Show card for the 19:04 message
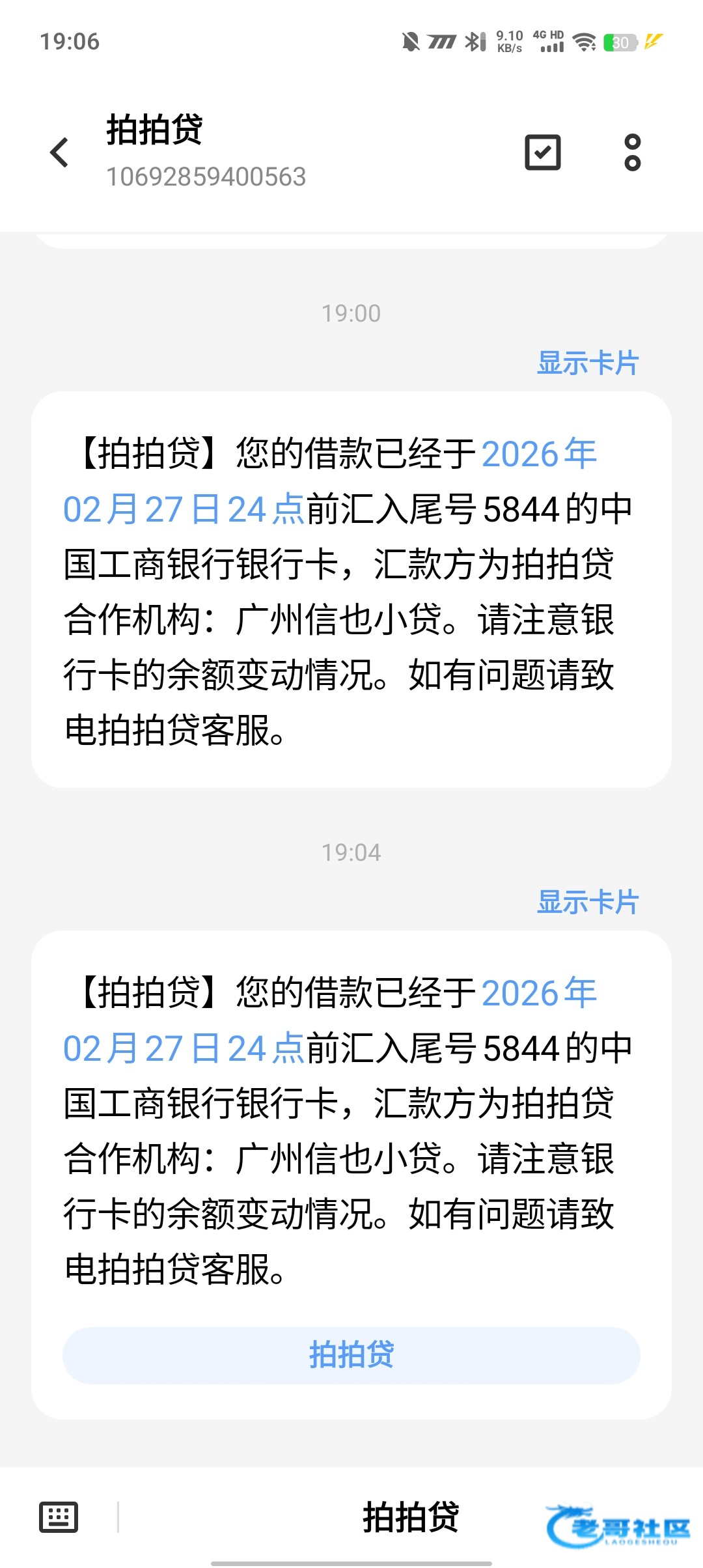The height and width of the screenshot is (1568, 703). point(587,903)
